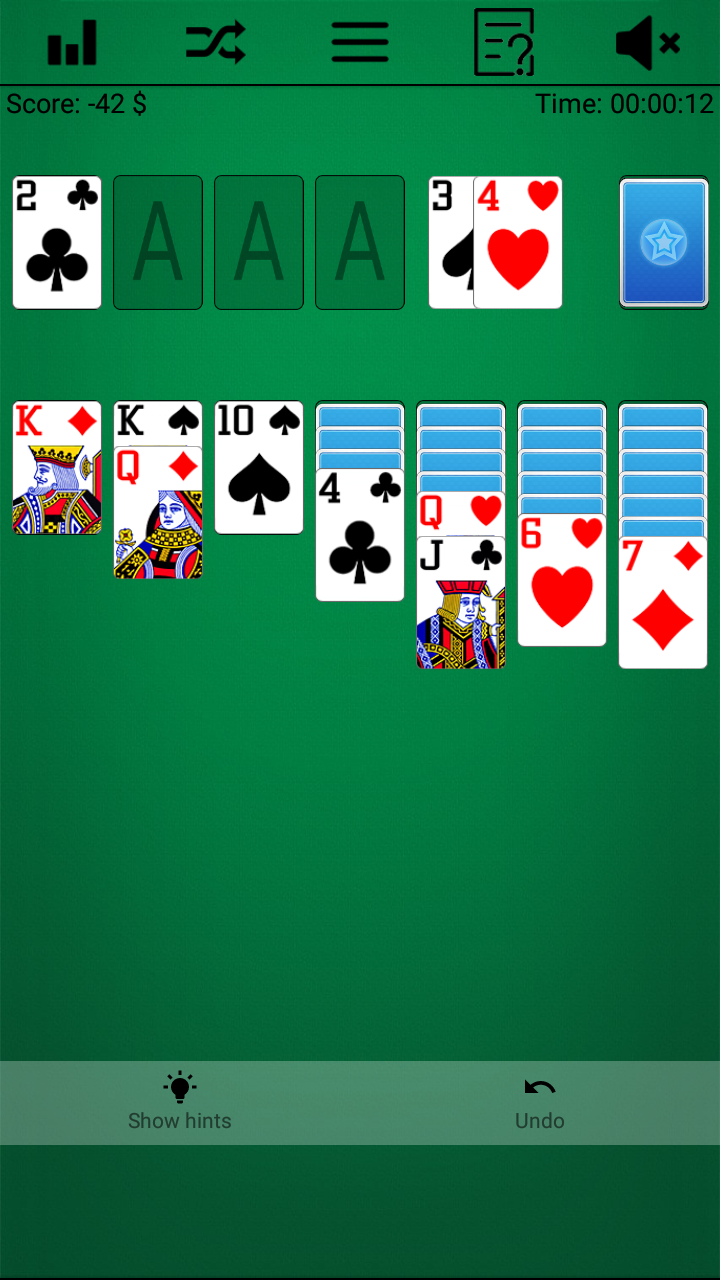Open the statistics panel

[x=71, y=41]
